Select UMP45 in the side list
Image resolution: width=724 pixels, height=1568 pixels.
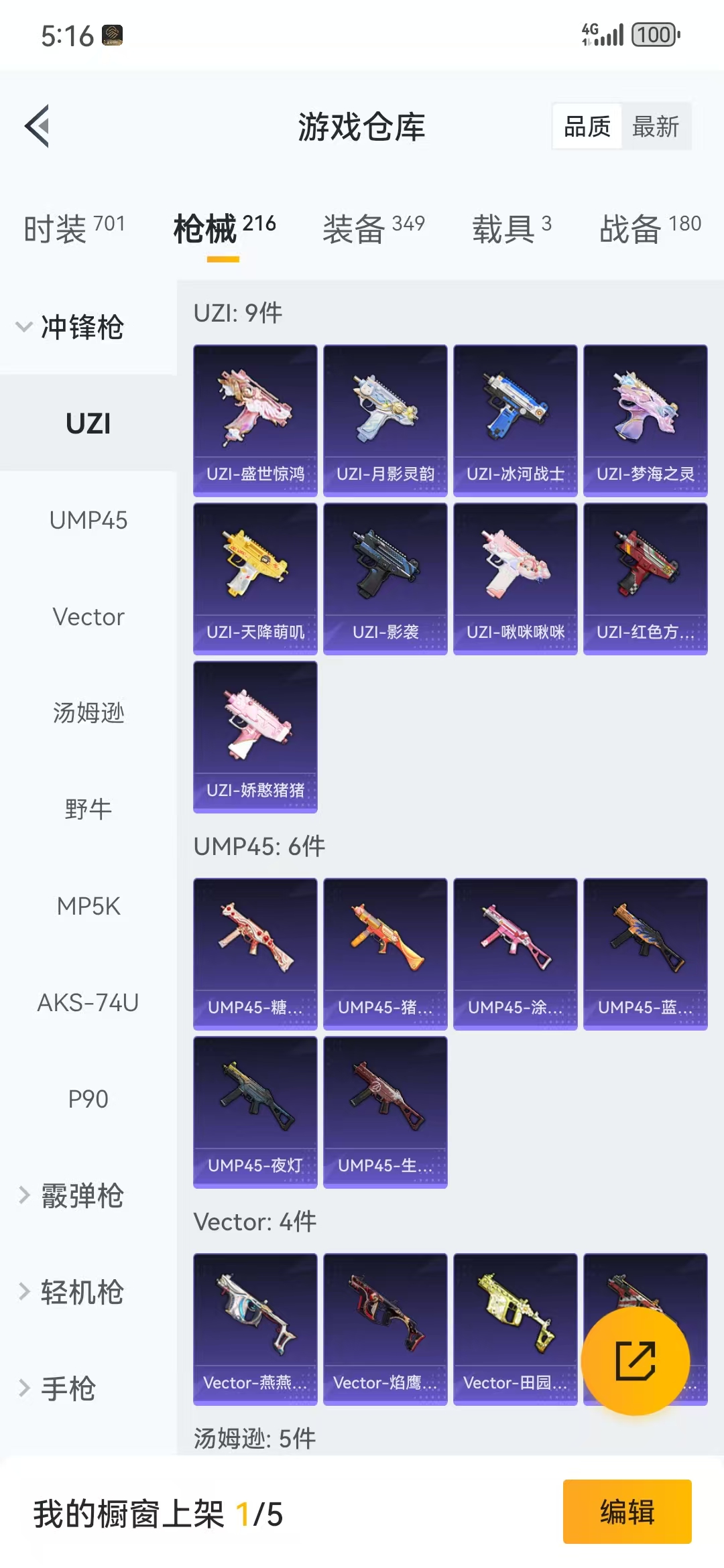tap(88, 520)
